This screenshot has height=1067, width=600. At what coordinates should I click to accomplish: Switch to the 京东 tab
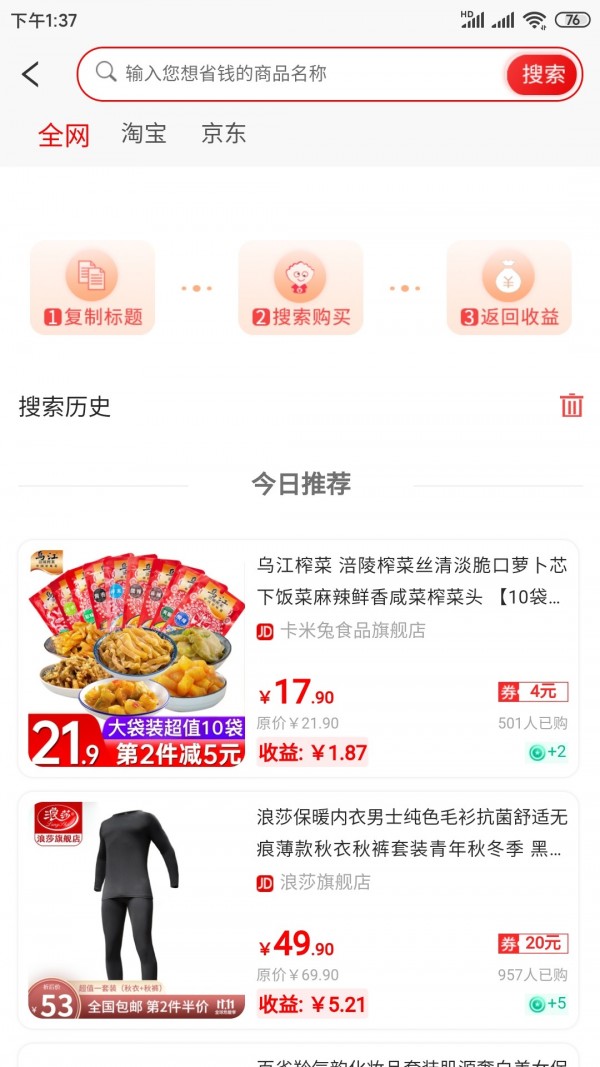[223, 133]
